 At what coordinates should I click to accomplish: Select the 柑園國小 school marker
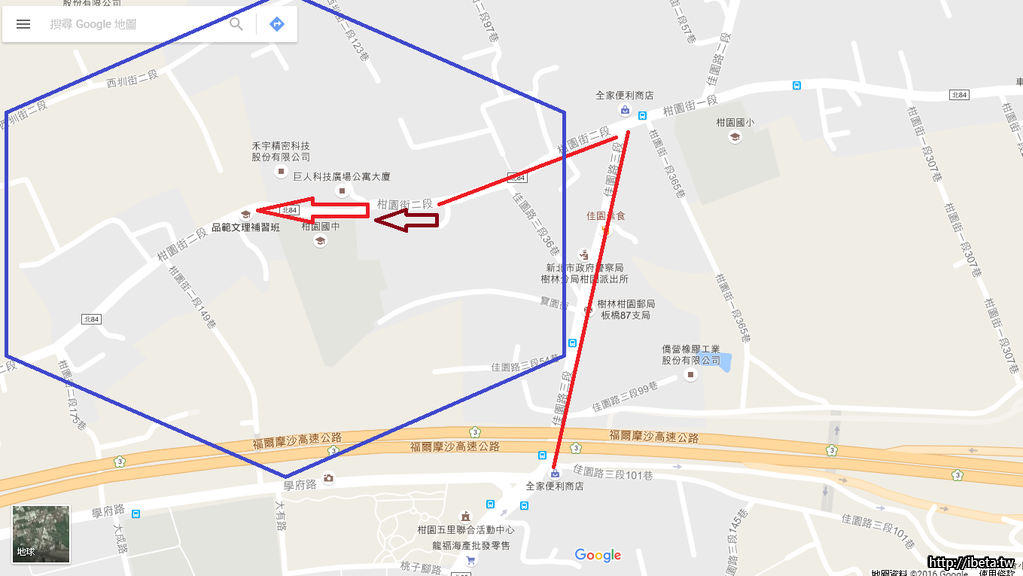735,137
